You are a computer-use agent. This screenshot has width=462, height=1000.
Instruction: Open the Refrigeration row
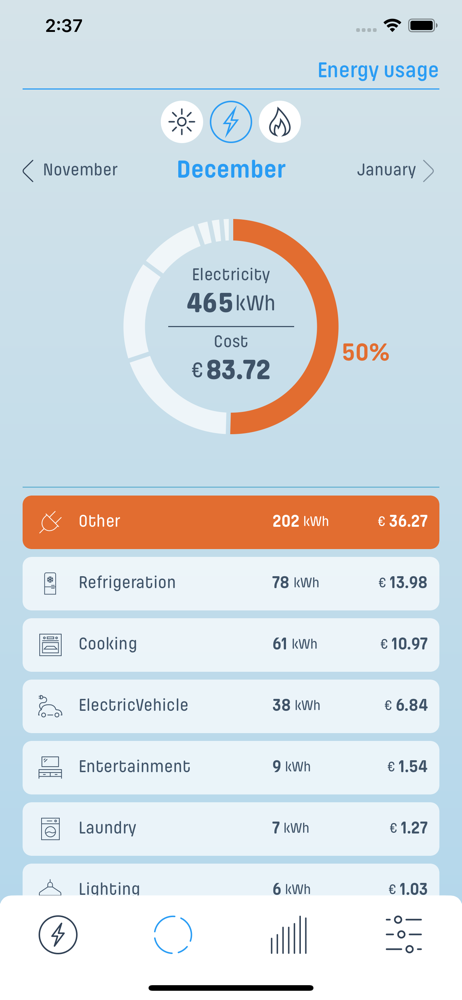[x=231, y=583]
